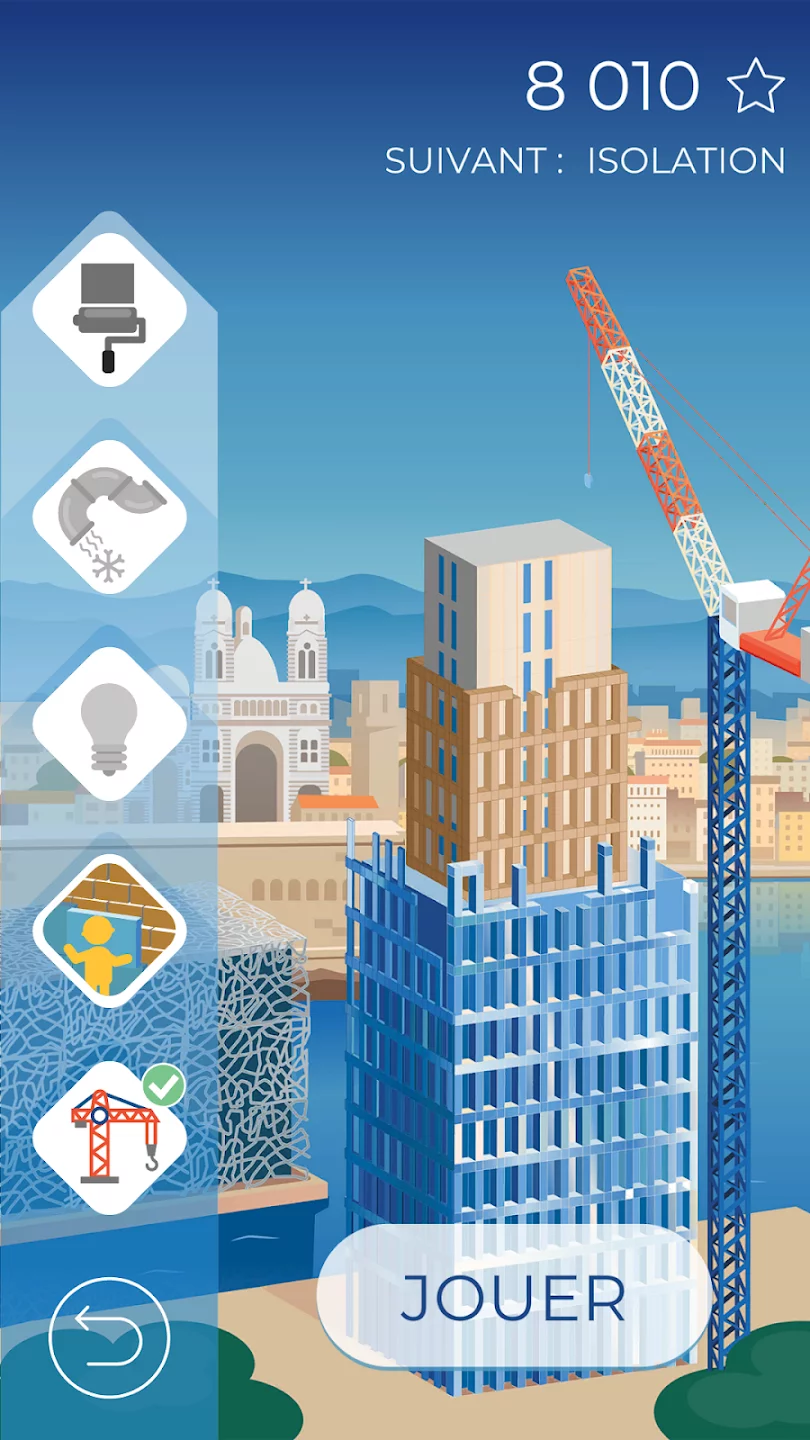Go back with the circular return arrow

pyautogui.click(x=110, y=1337)
